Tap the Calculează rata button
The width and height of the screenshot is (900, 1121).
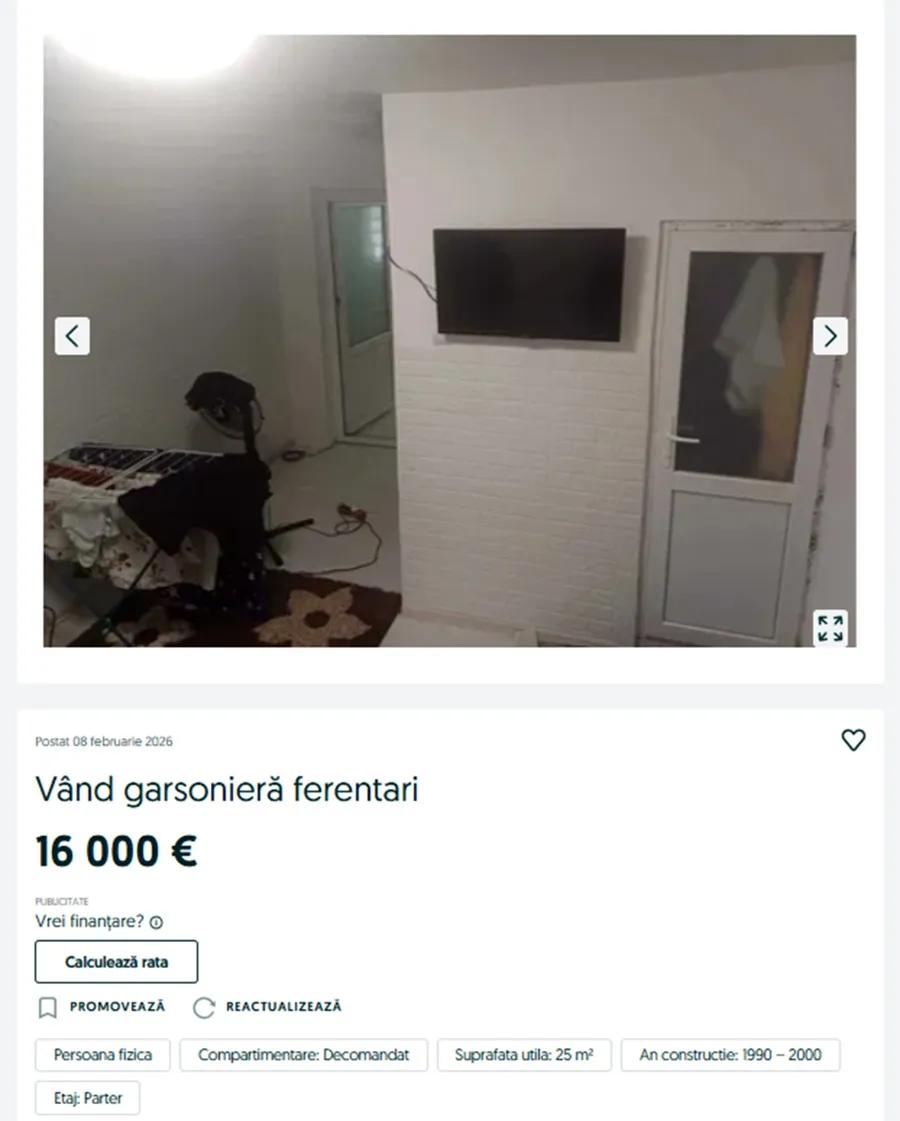[116, 962]
